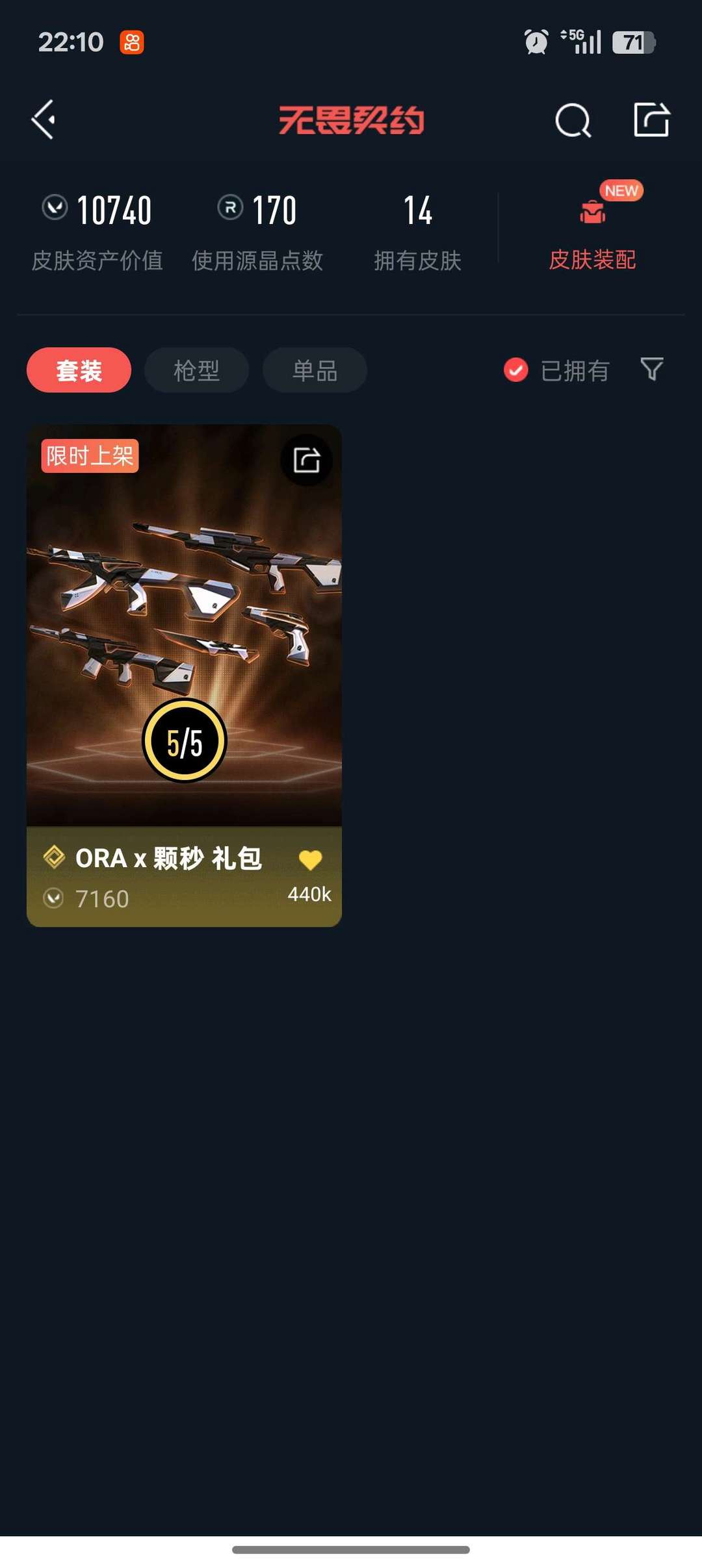This screenshot has width=702, height=1568.
Task: Open the search function
Action: pyautogui.click(x=571, y=120)
